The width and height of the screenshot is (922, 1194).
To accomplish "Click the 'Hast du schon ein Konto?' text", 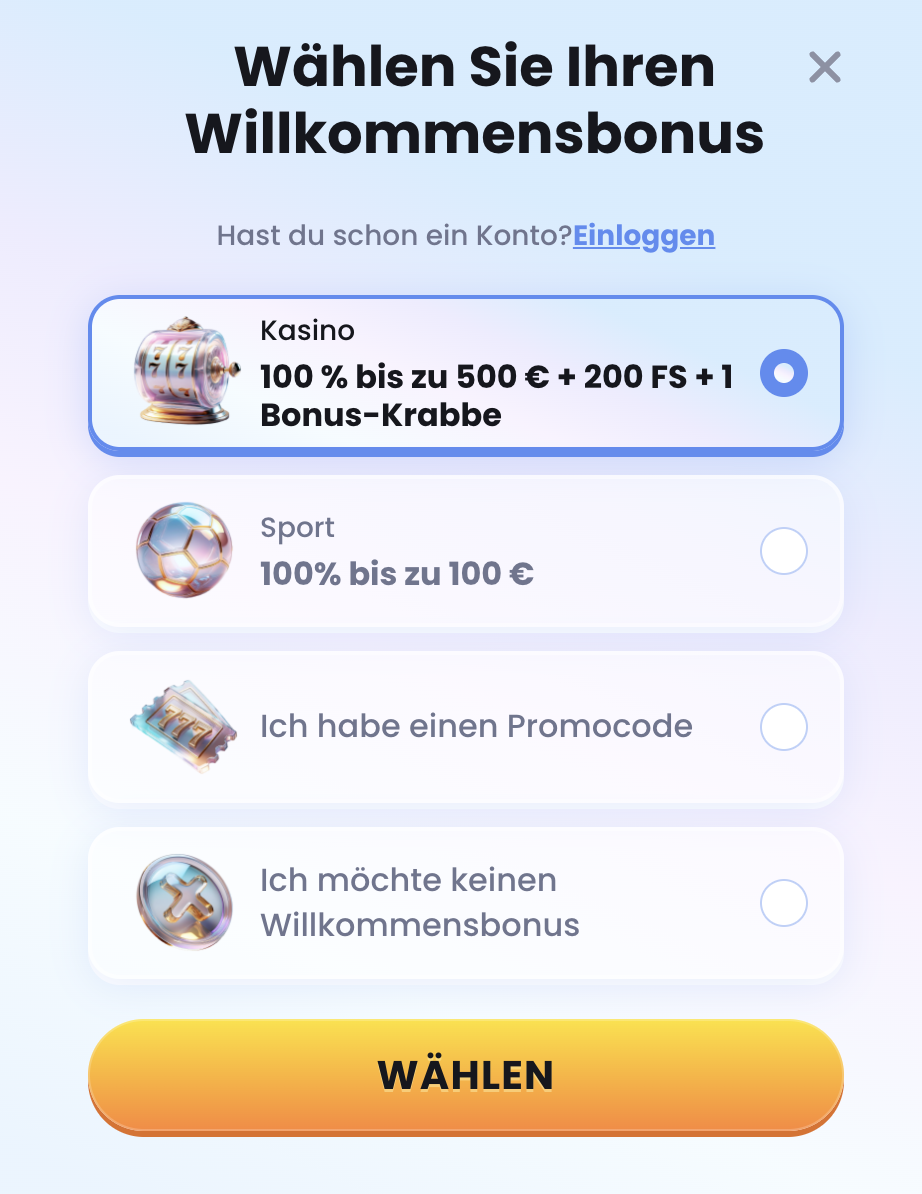I will pos(393,236).
